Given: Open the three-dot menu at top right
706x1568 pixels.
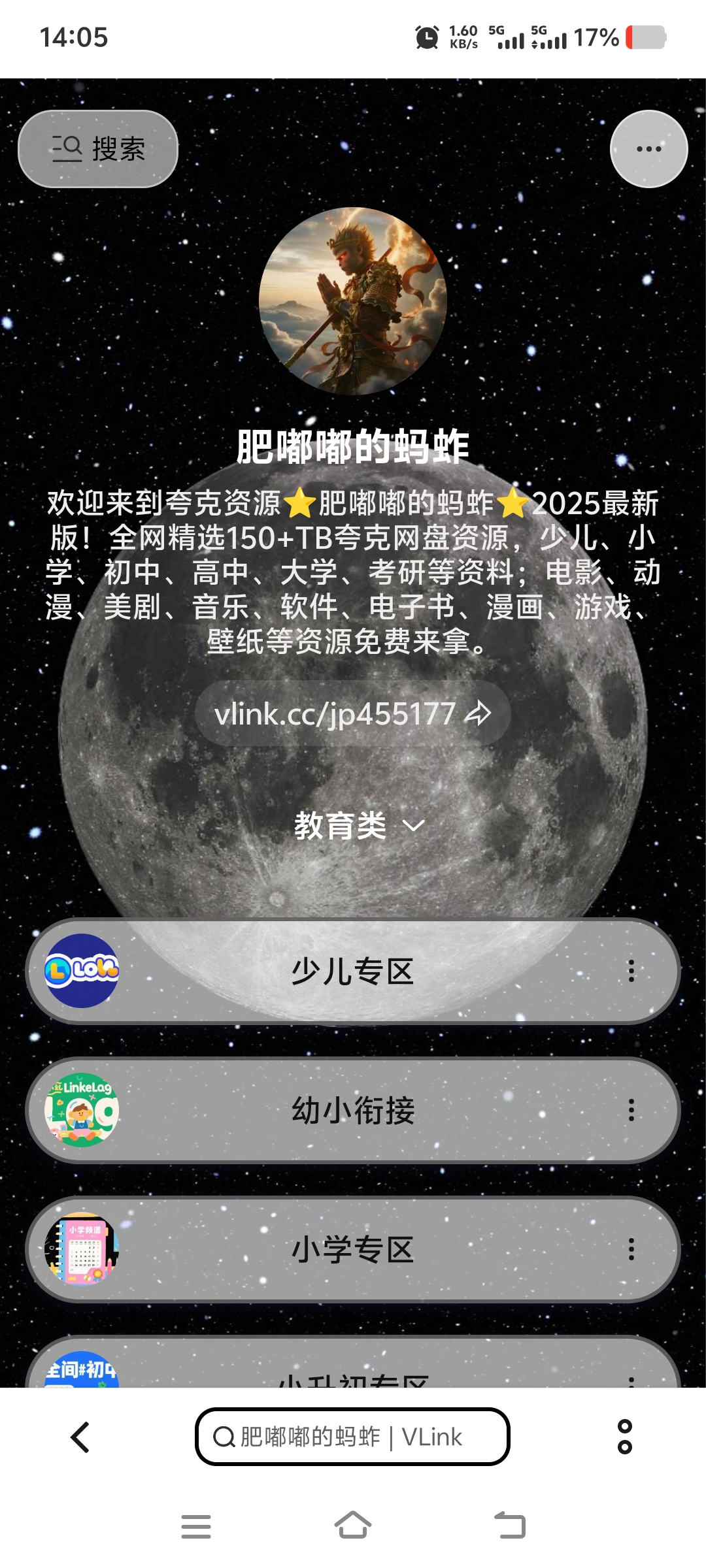Looking at the screenshot, I should pos(648,149).
